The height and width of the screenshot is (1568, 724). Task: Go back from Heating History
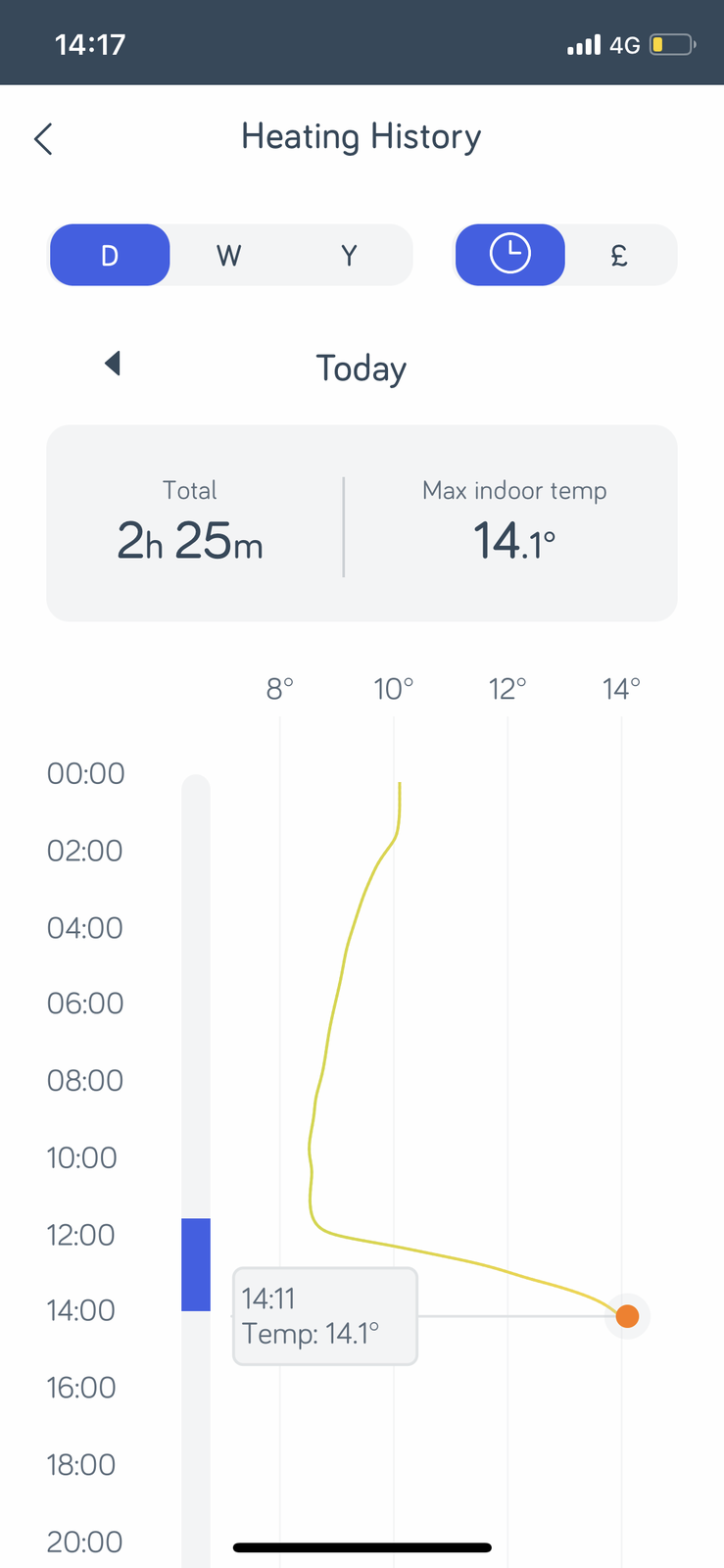tap(43, 139)
